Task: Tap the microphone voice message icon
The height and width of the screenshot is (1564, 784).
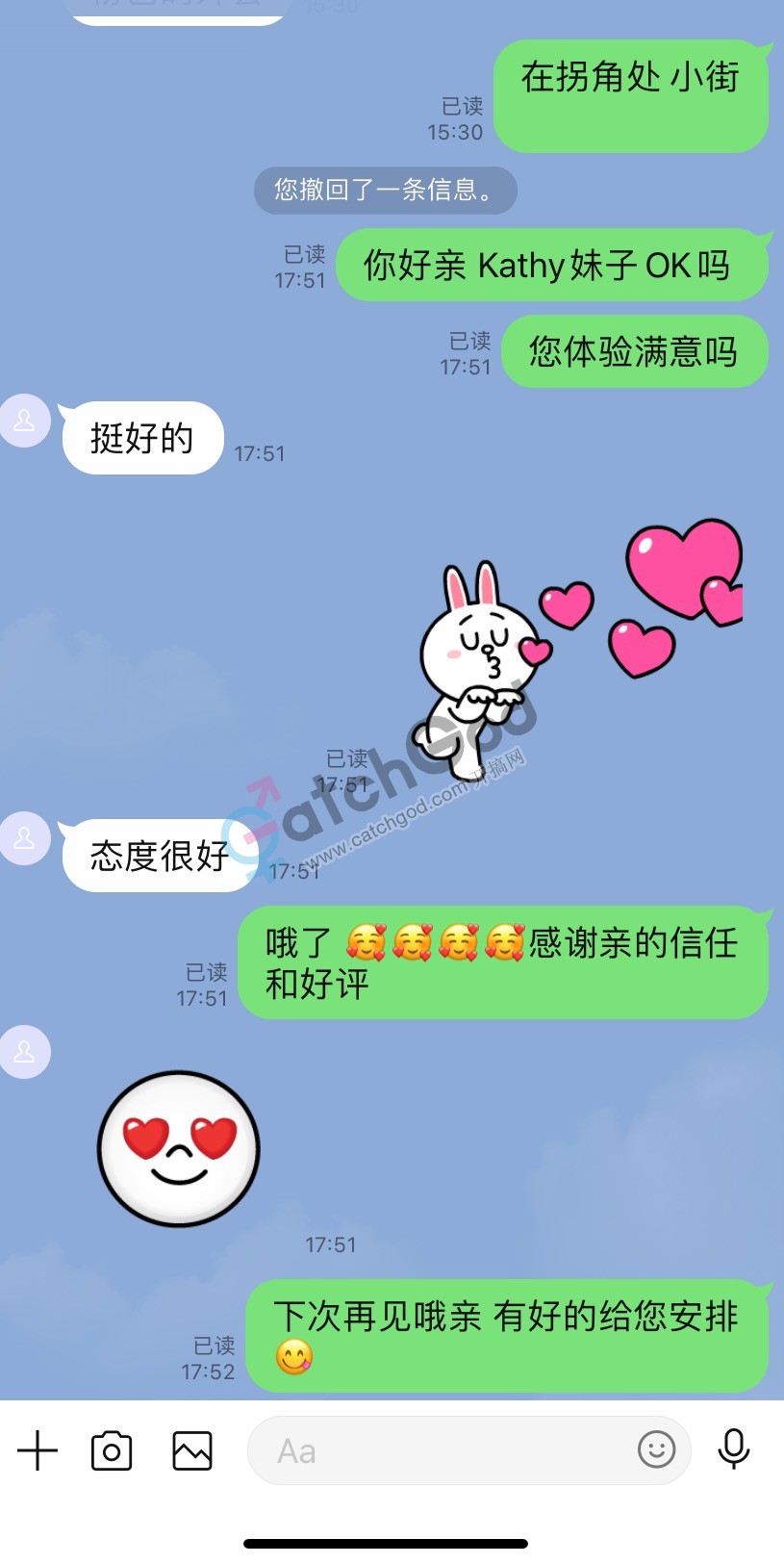Action: click(x=734, y=1449)
